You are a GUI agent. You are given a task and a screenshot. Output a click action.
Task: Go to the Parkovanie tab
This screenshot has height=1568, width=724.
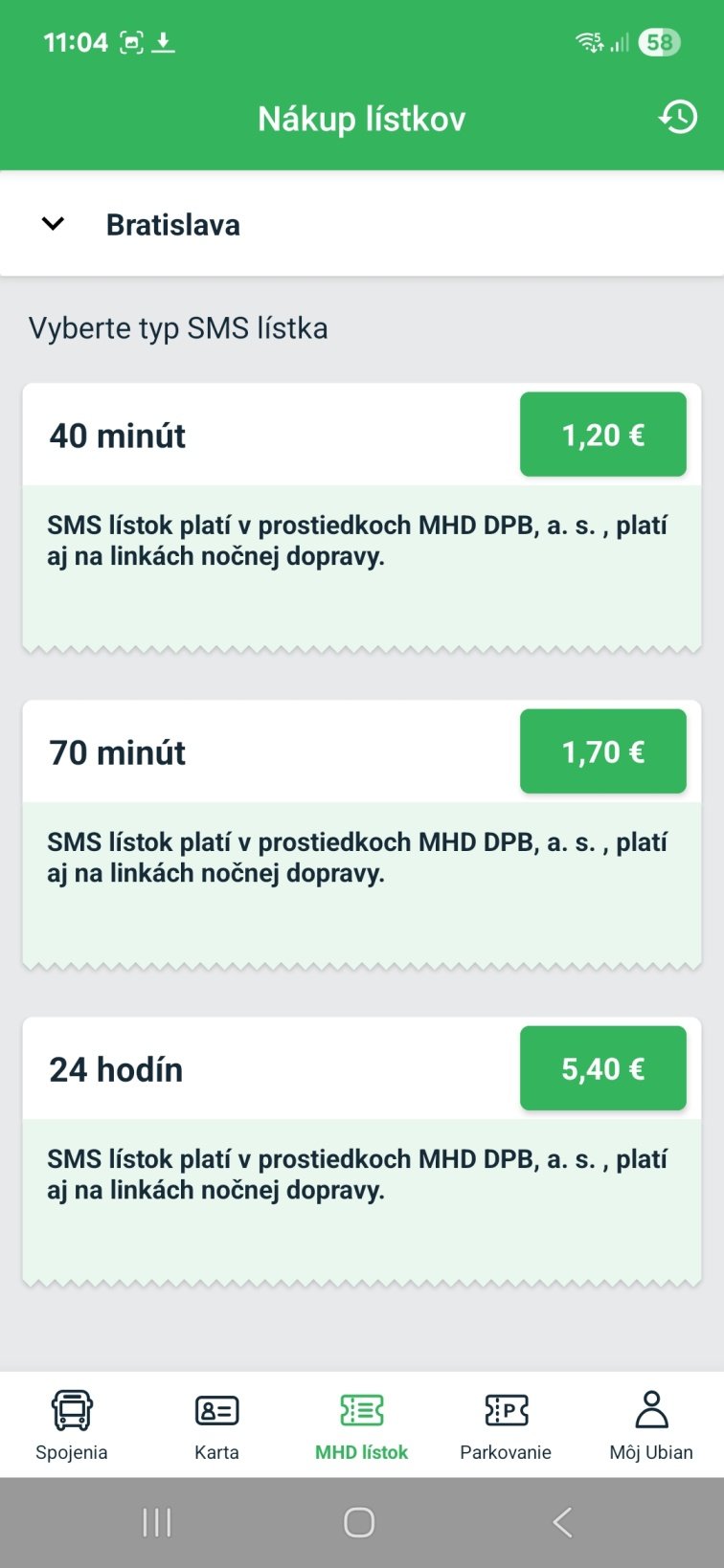[506, 1424]
